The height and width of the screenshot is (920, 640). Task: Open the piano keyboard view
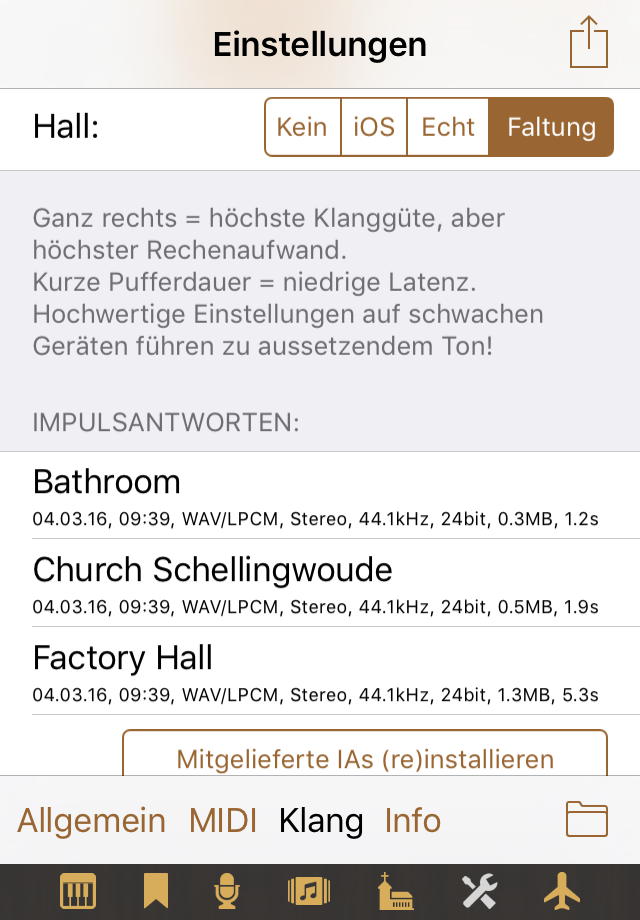[x=78, y=891]
